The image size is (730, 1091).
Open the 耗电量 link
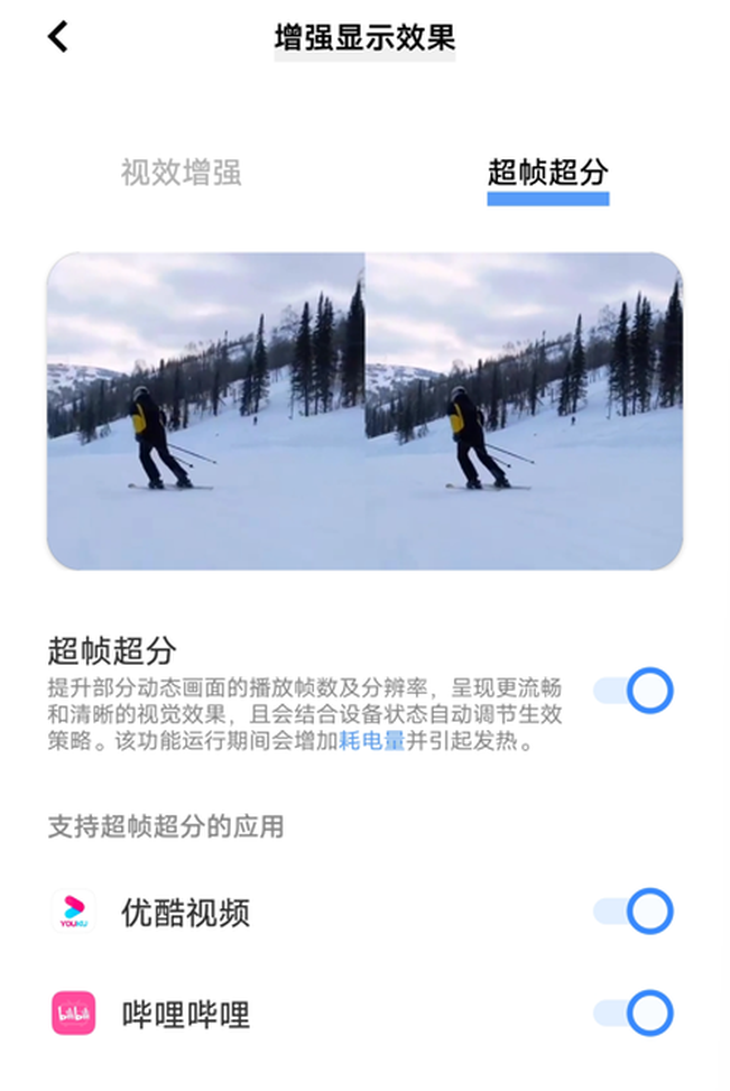(372, 742)
